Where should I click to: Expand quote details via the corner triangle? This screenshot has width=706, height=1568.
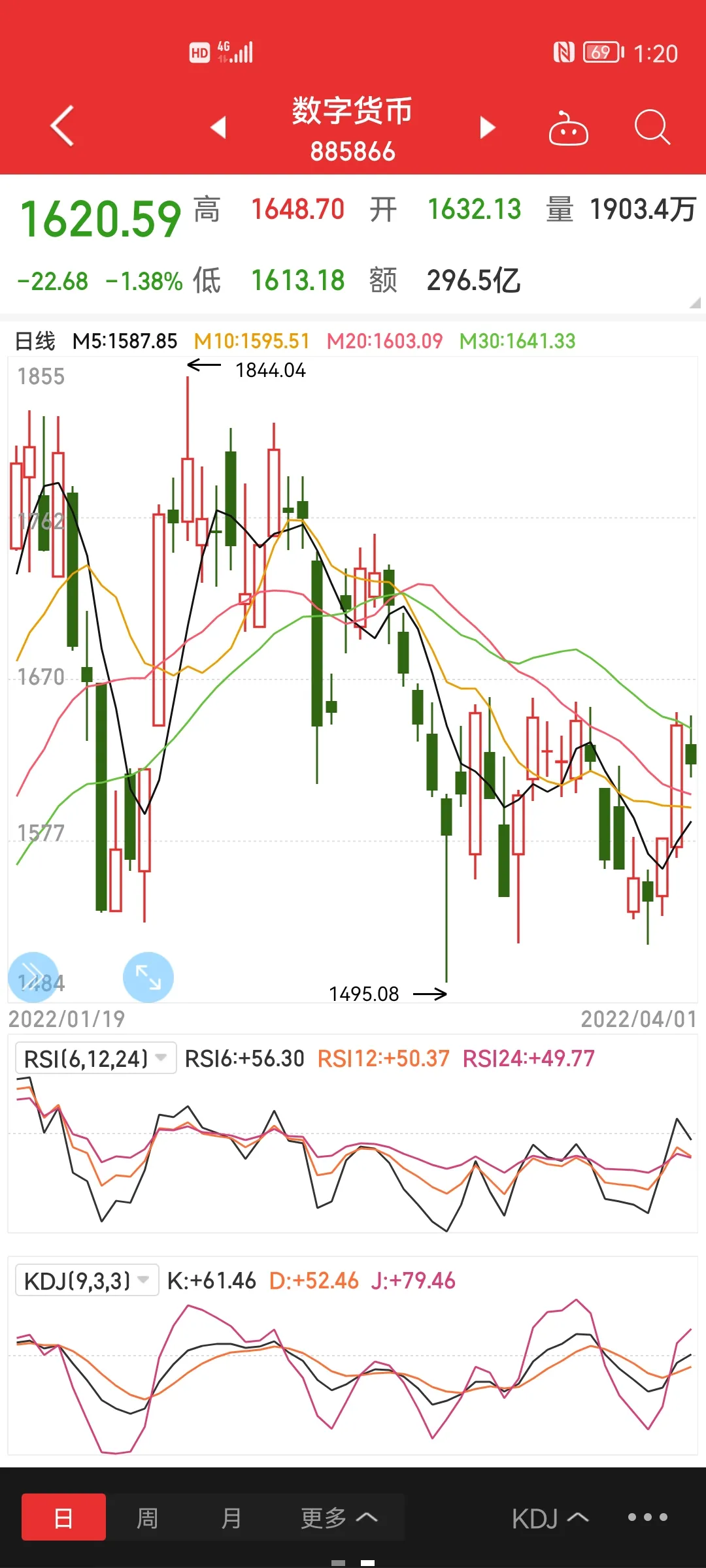(694, 302)
